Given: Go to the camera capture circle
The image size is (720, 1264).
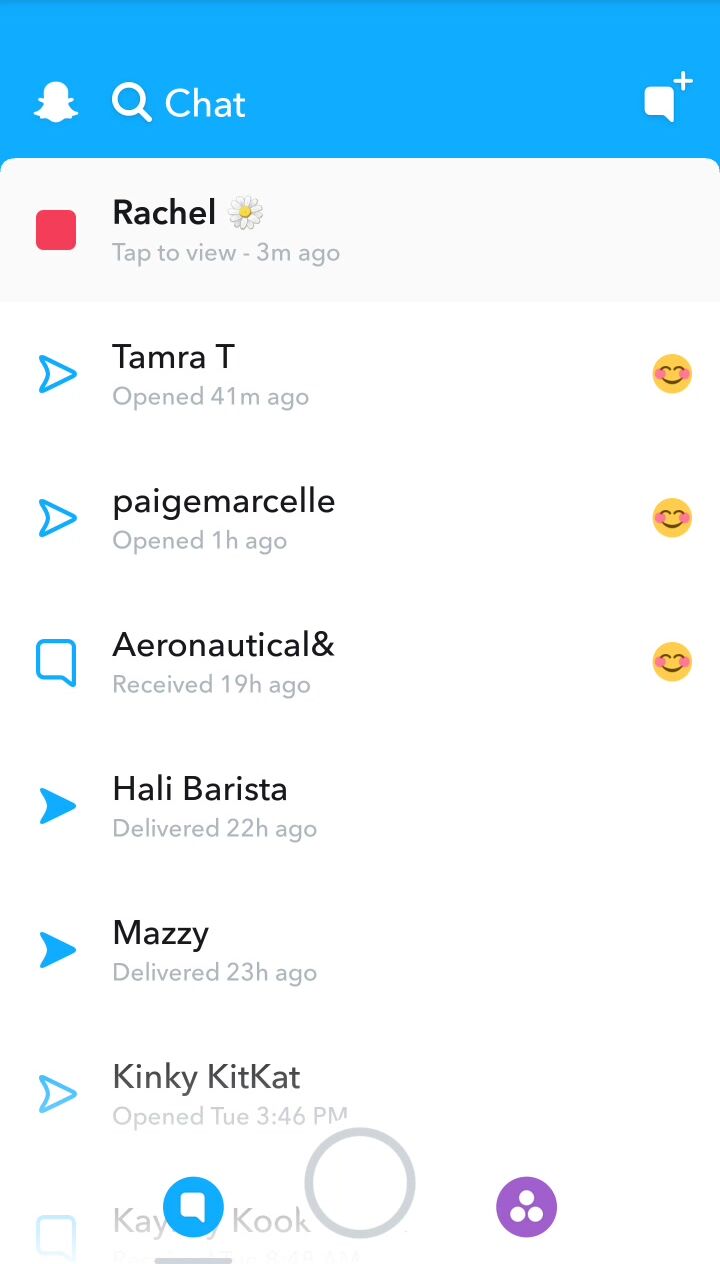Looking at the screenshot, I should [360, 1183].
